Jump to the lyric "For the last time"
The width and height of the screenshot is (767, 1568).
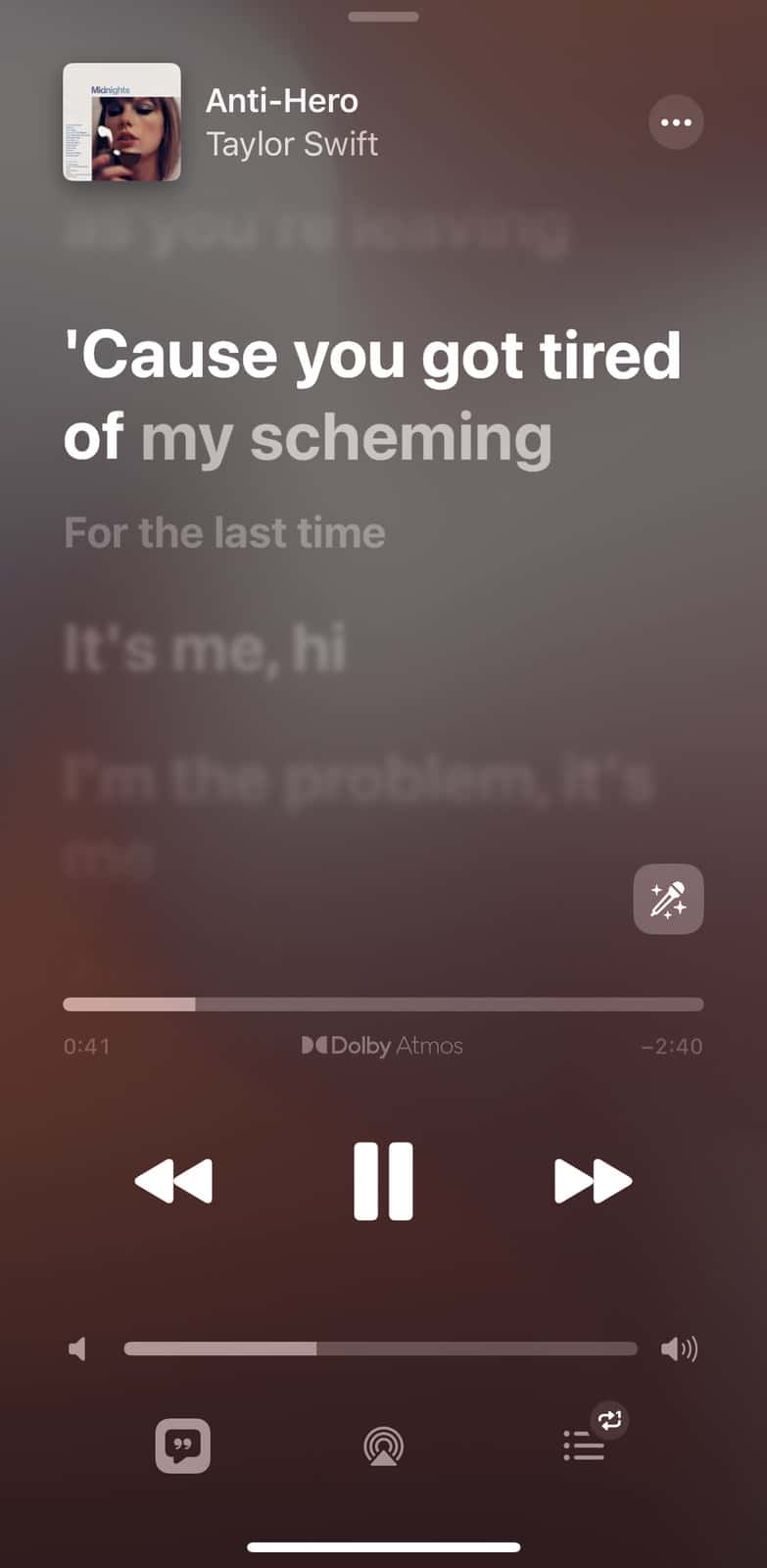pos(224,533)
